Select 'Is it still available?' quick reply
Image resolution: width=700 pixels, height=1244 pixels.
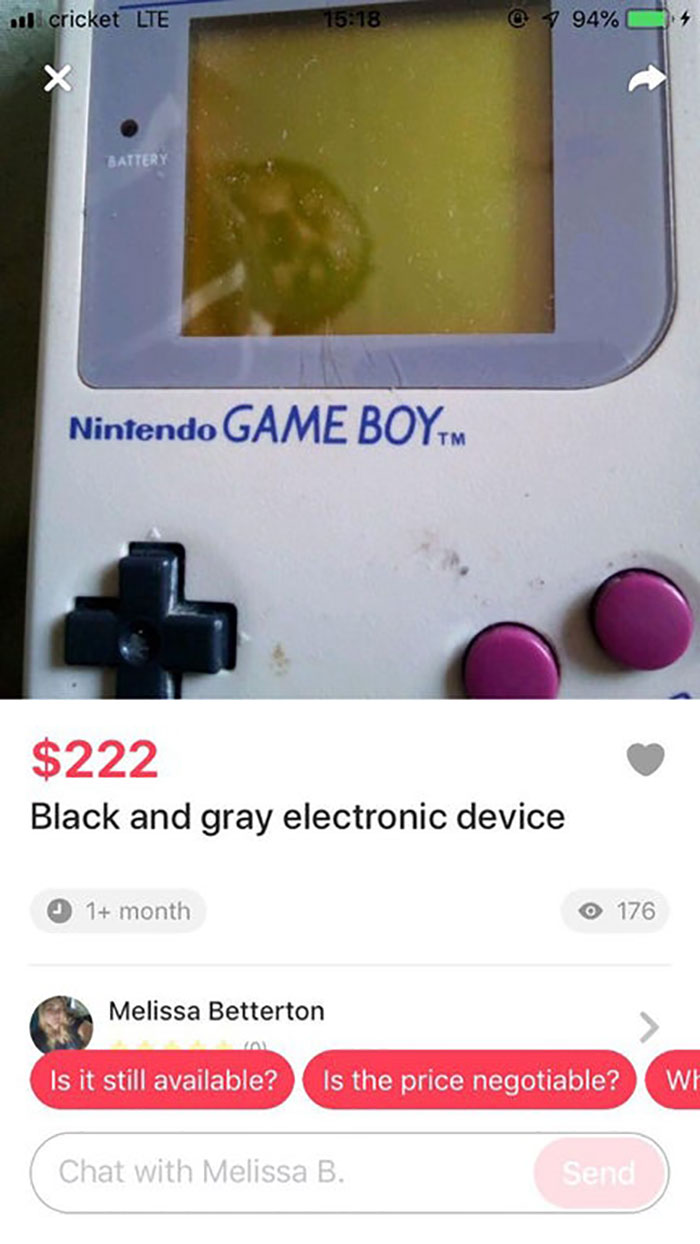point(162,1080)
